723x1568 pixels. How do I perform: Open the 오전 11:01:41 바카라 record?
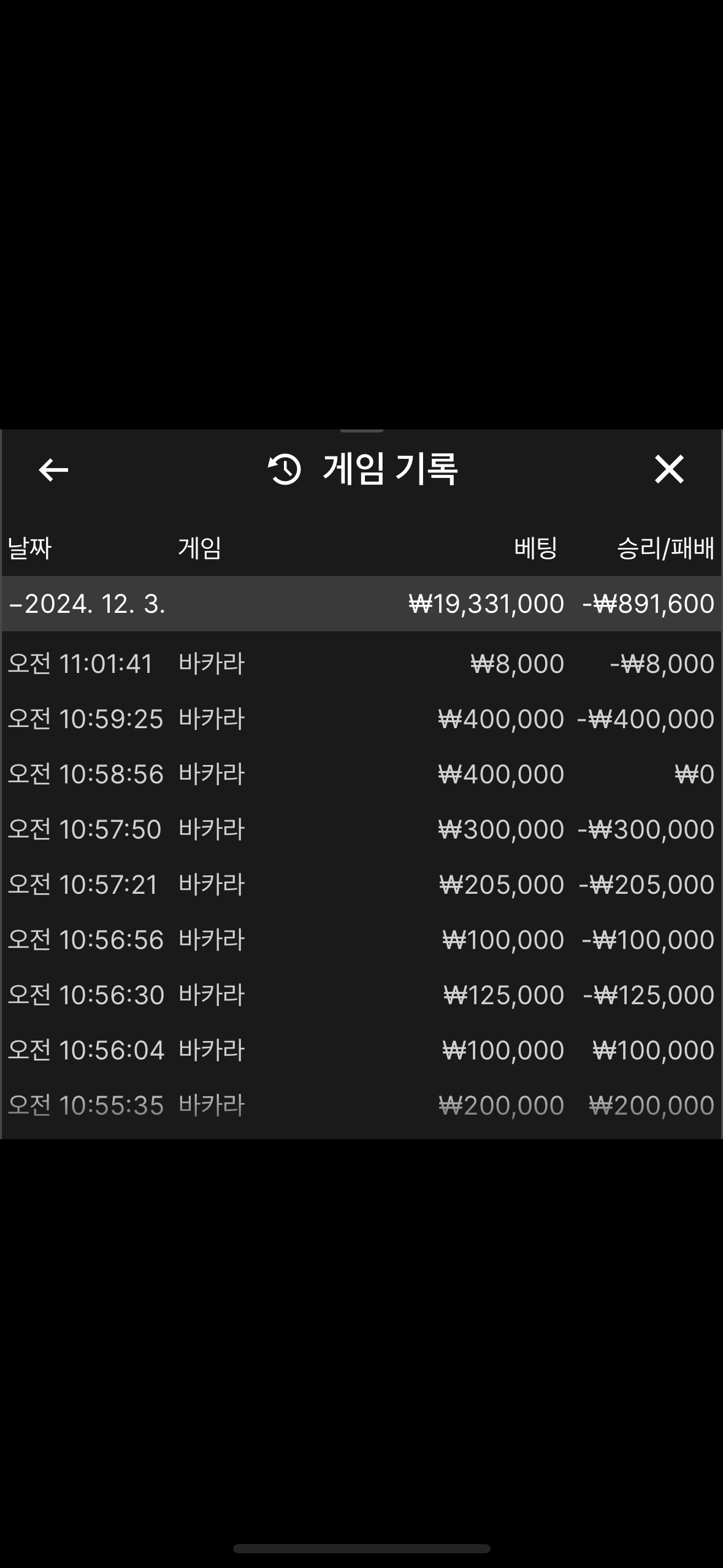pos(362,664)
